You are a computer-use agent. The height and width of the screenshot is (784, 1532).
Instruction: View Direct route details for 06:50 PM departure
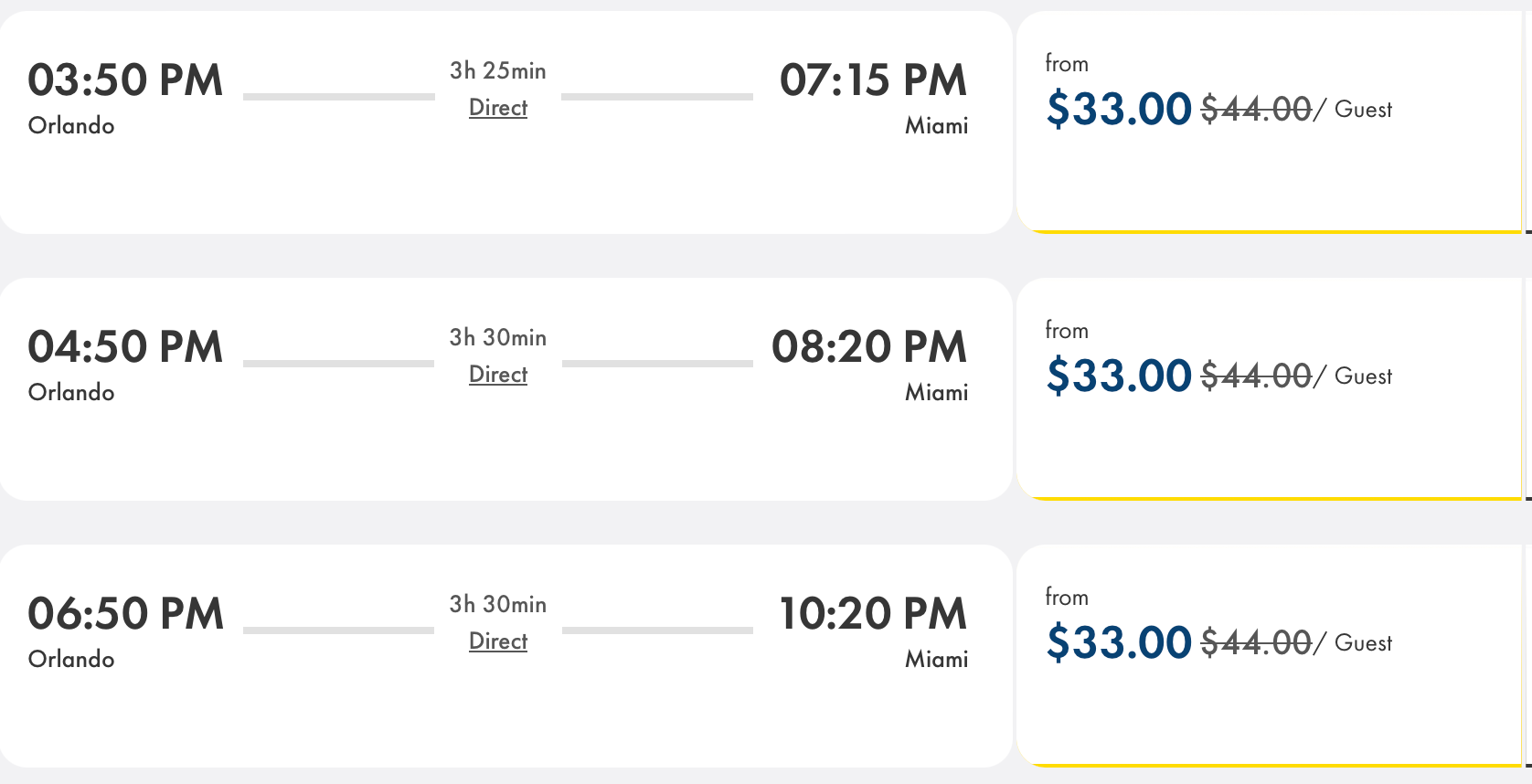pos(498,641)
